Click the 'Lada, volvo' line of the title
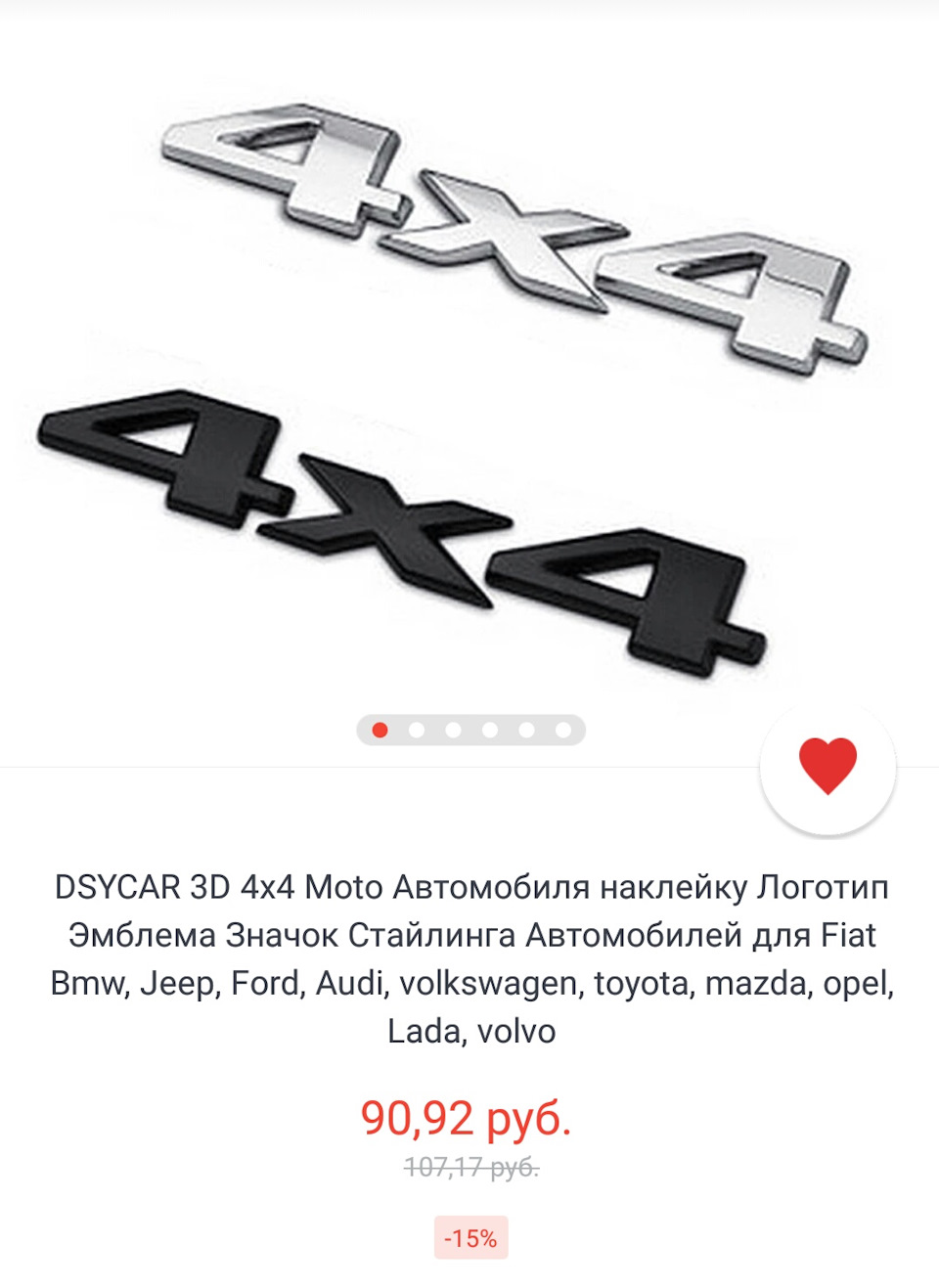The width and height of the screenshot is (939, 1288). [469, 1030]
